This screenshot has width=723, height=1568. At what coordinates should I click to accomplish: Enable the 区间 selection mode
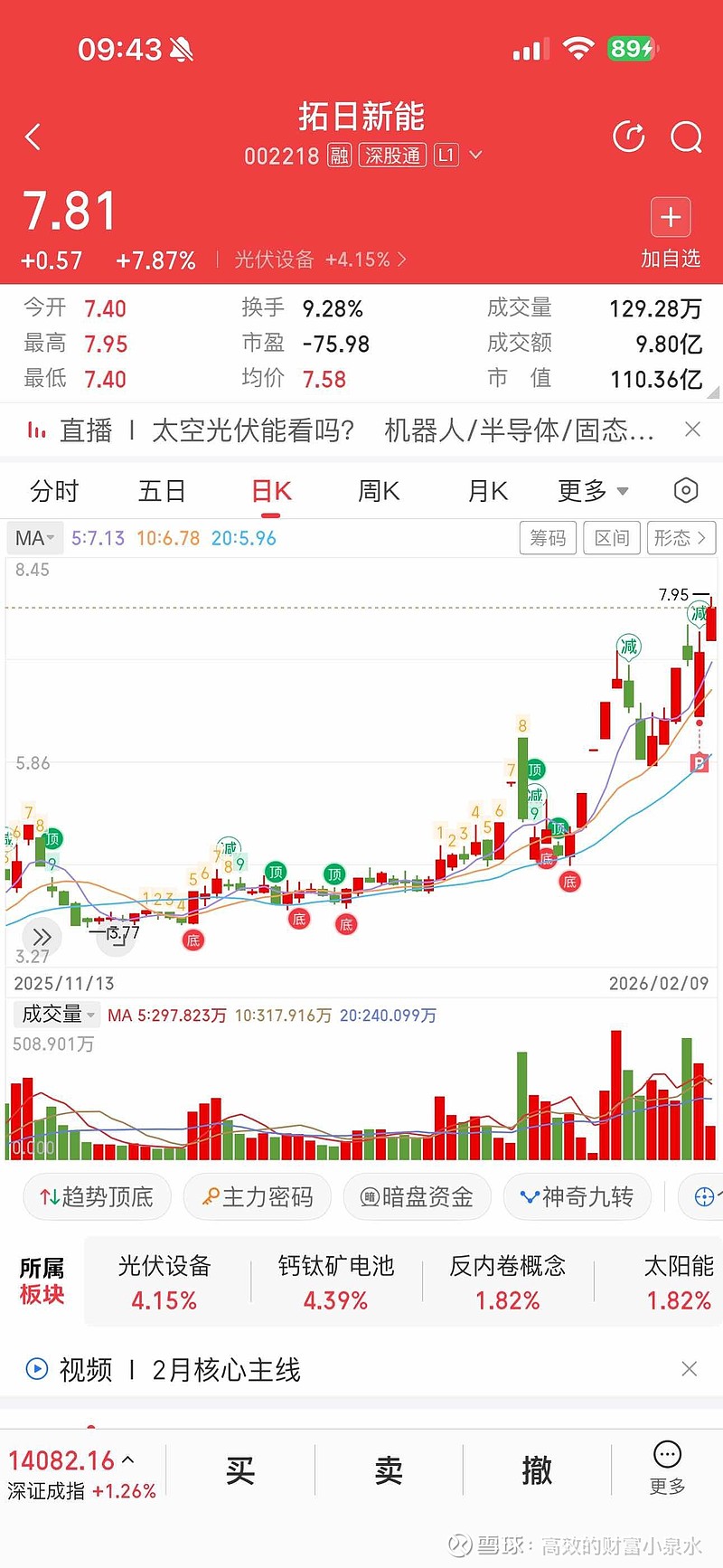click(612, 538)
